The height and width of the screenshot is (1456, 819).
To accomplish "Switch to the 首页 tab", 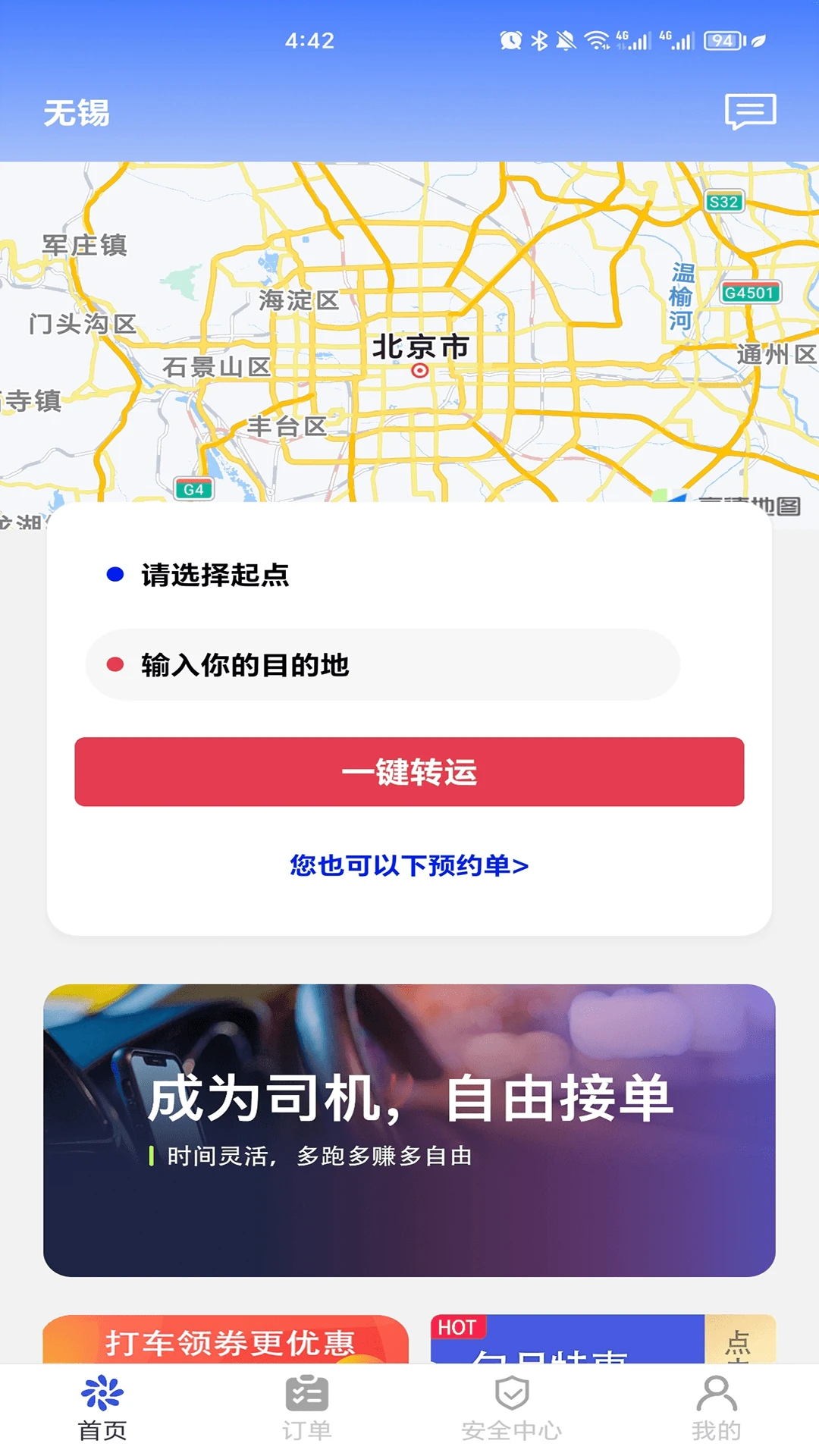I will 102,1409.
